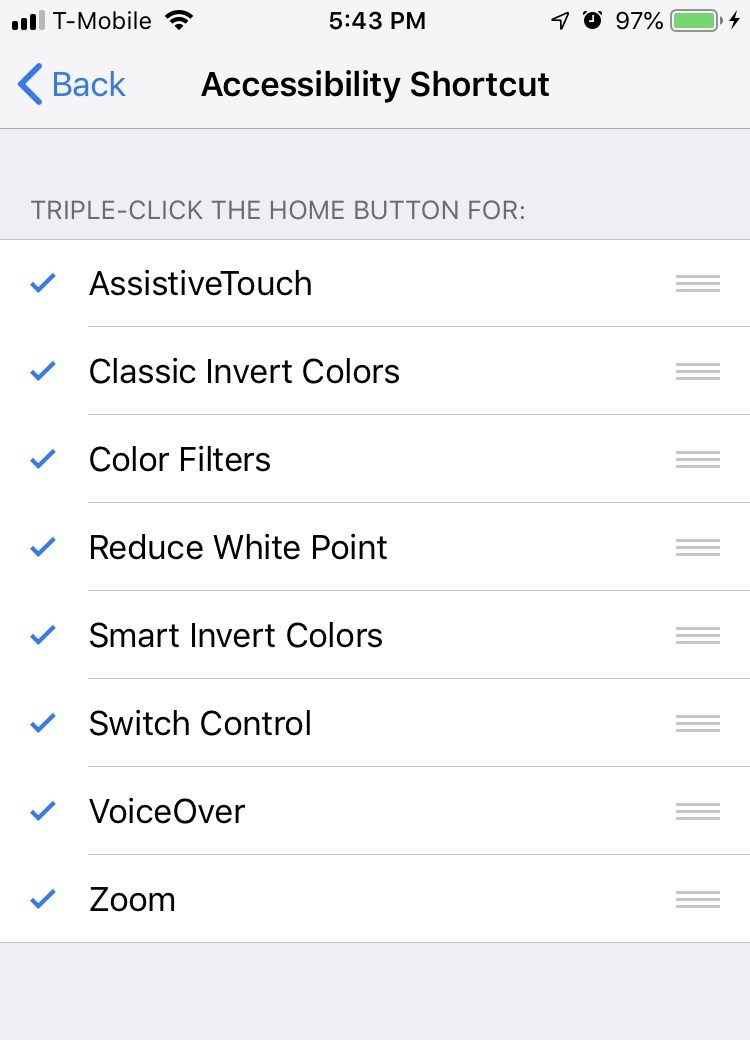Image resolution: width=750 pixels, height=1040 pixels.
Task: Click the reorder handle next to AssistiveTouch
Action: point(697,283)
